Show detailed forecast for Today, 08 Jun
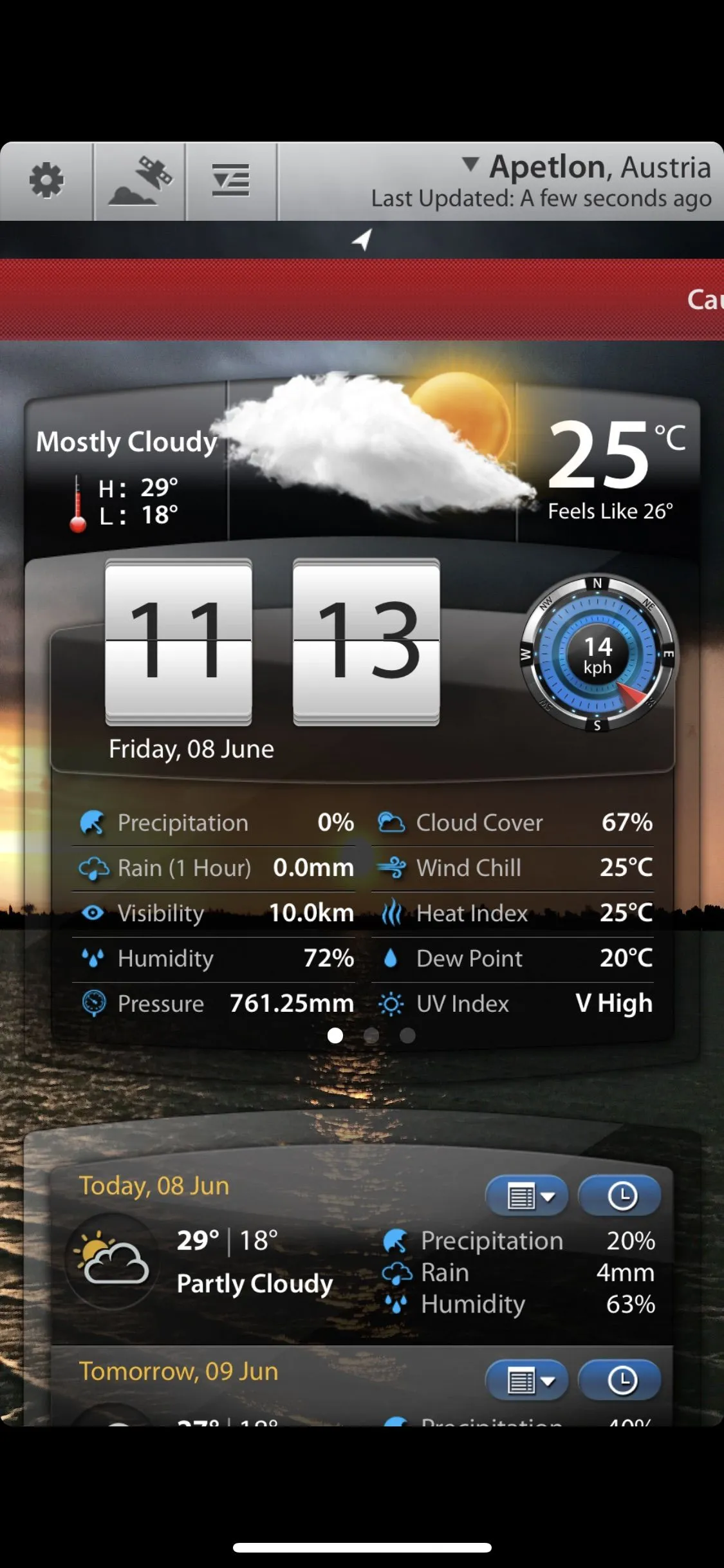 [x=527, y=1197]
